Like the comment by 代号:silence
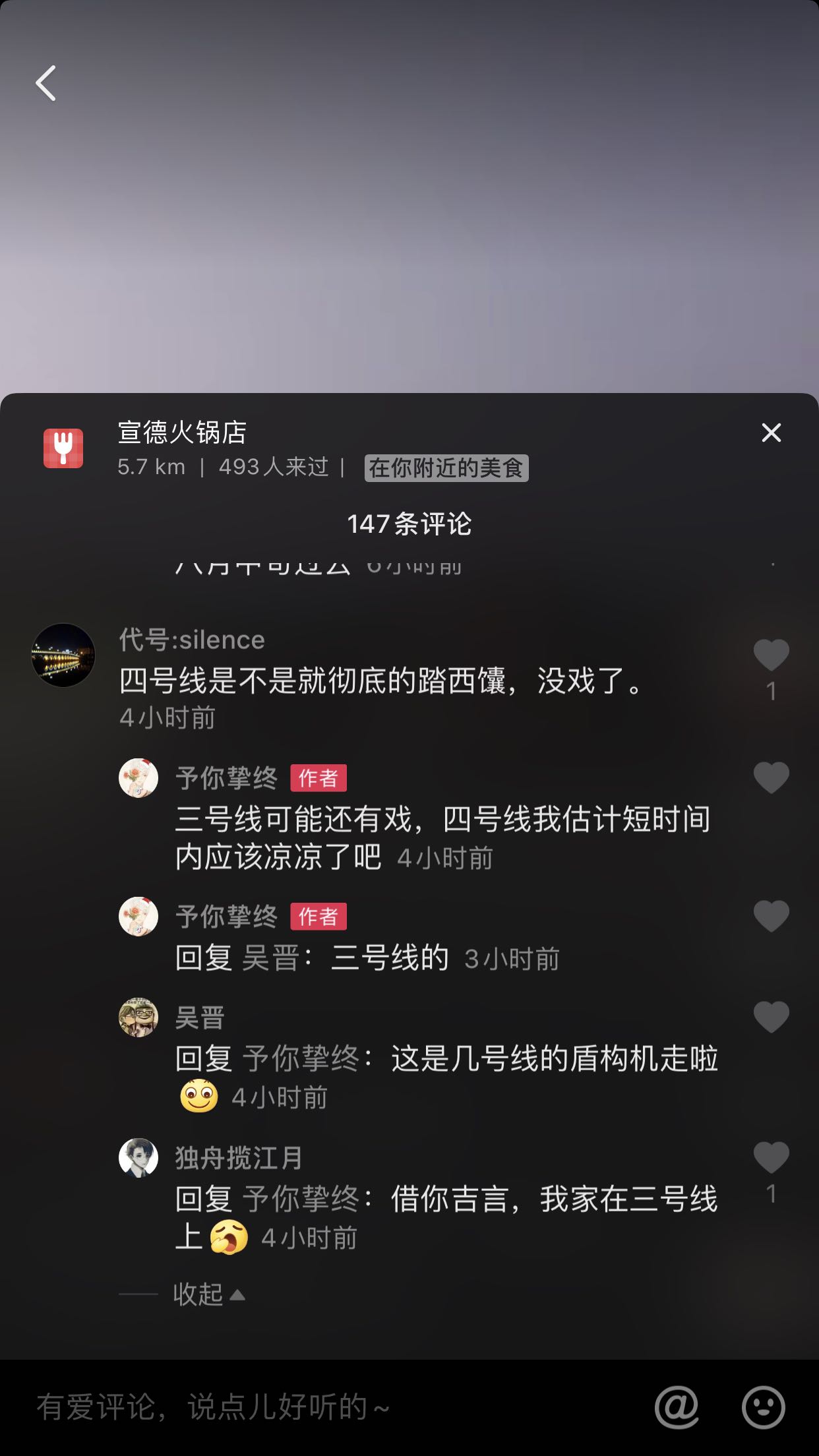Image resolution: width=819 pixels, height=1456 pixels. click(771, 655)
